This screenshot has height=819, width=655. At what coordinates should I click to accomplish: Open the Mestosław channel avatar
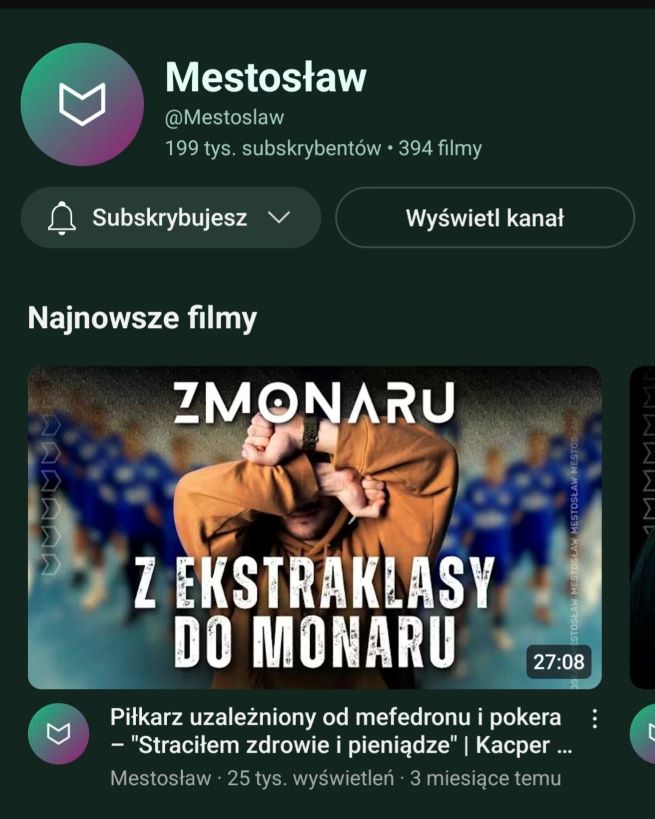tap(82, 104)
